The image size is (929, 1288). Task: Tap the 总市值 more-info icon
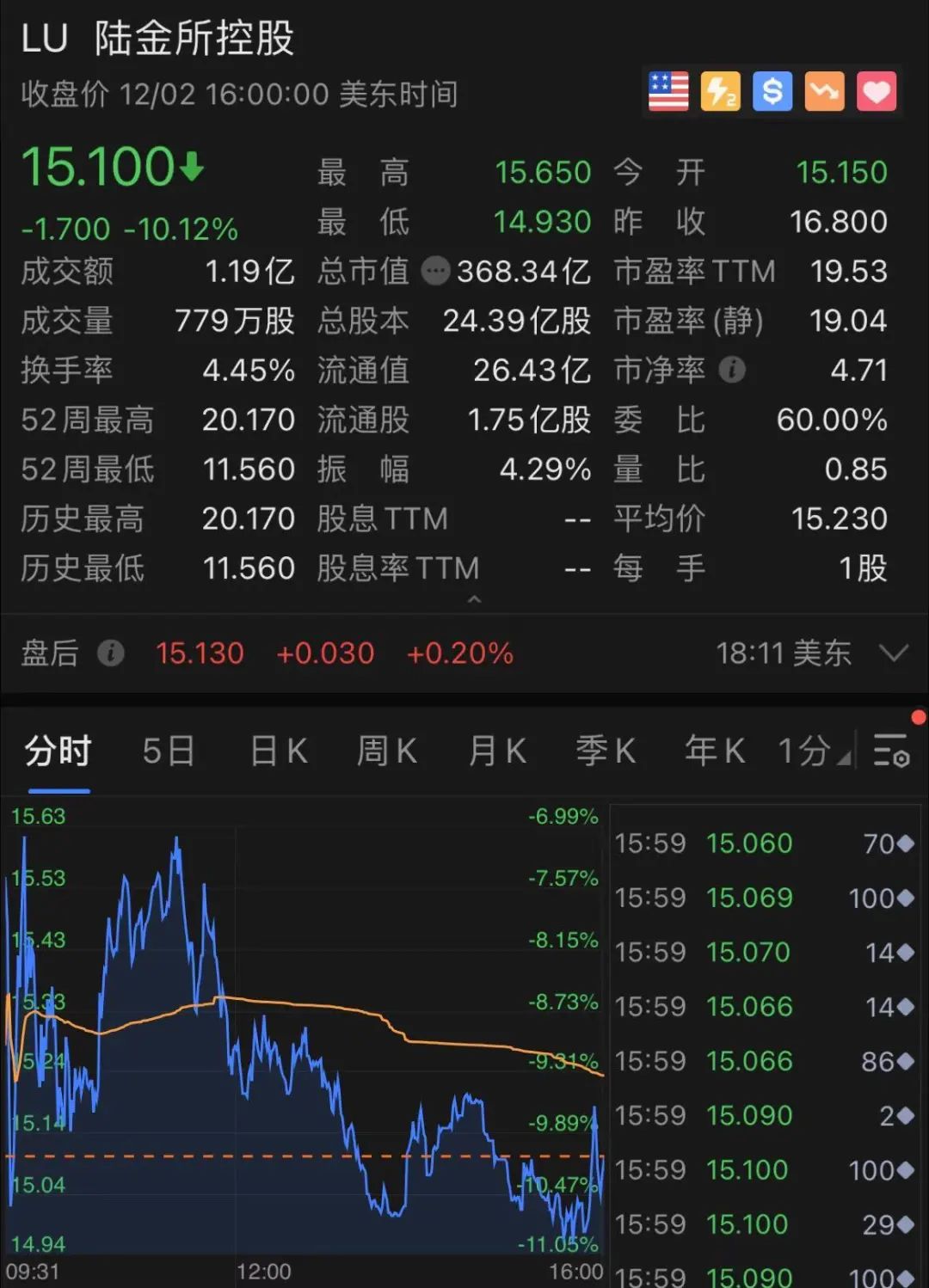pyautogui.click(x=435, y=272)
